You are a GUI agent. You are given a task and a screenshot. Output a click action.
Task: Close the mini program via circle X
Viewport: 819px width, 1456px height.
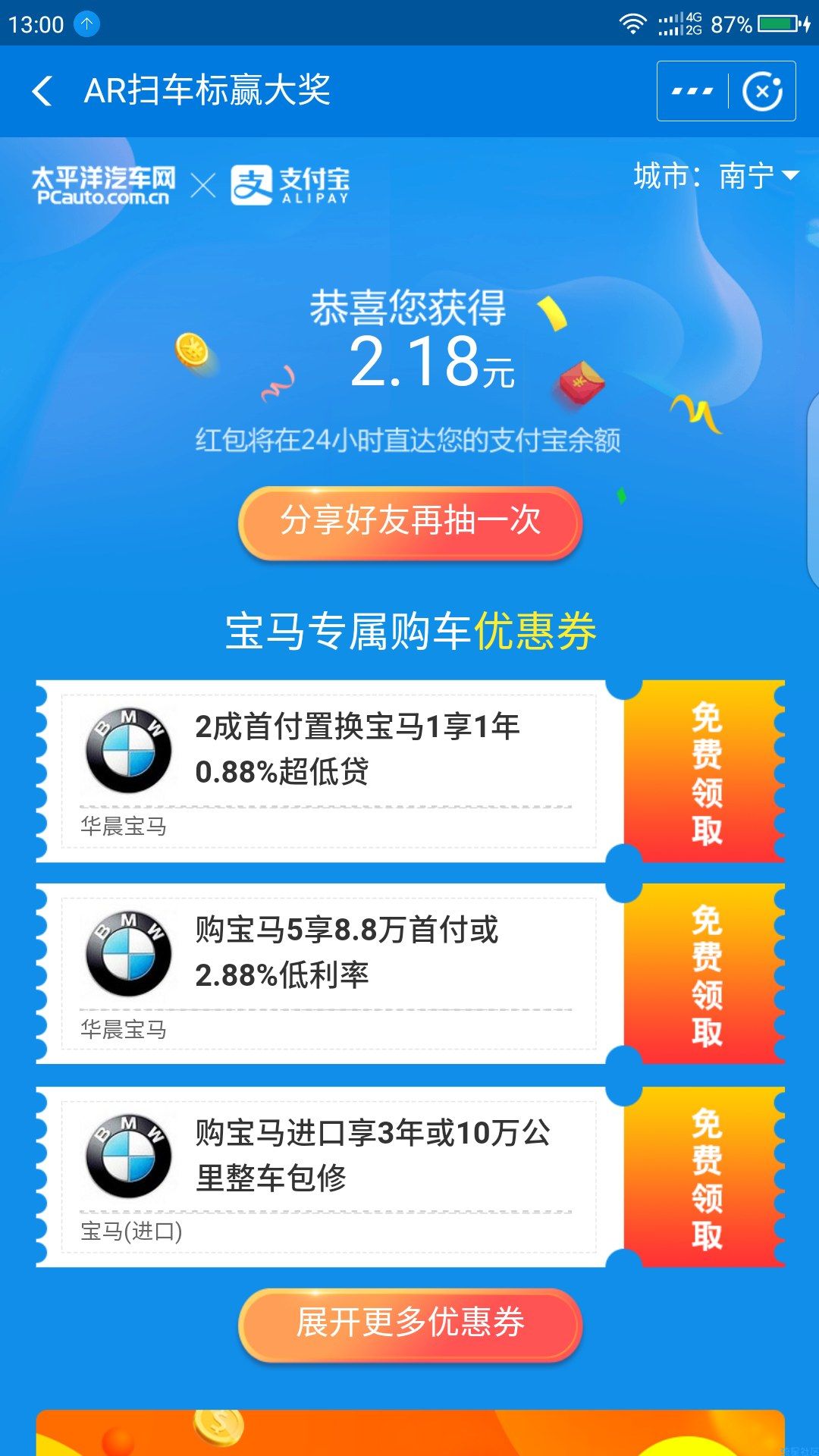coord(762,91)
